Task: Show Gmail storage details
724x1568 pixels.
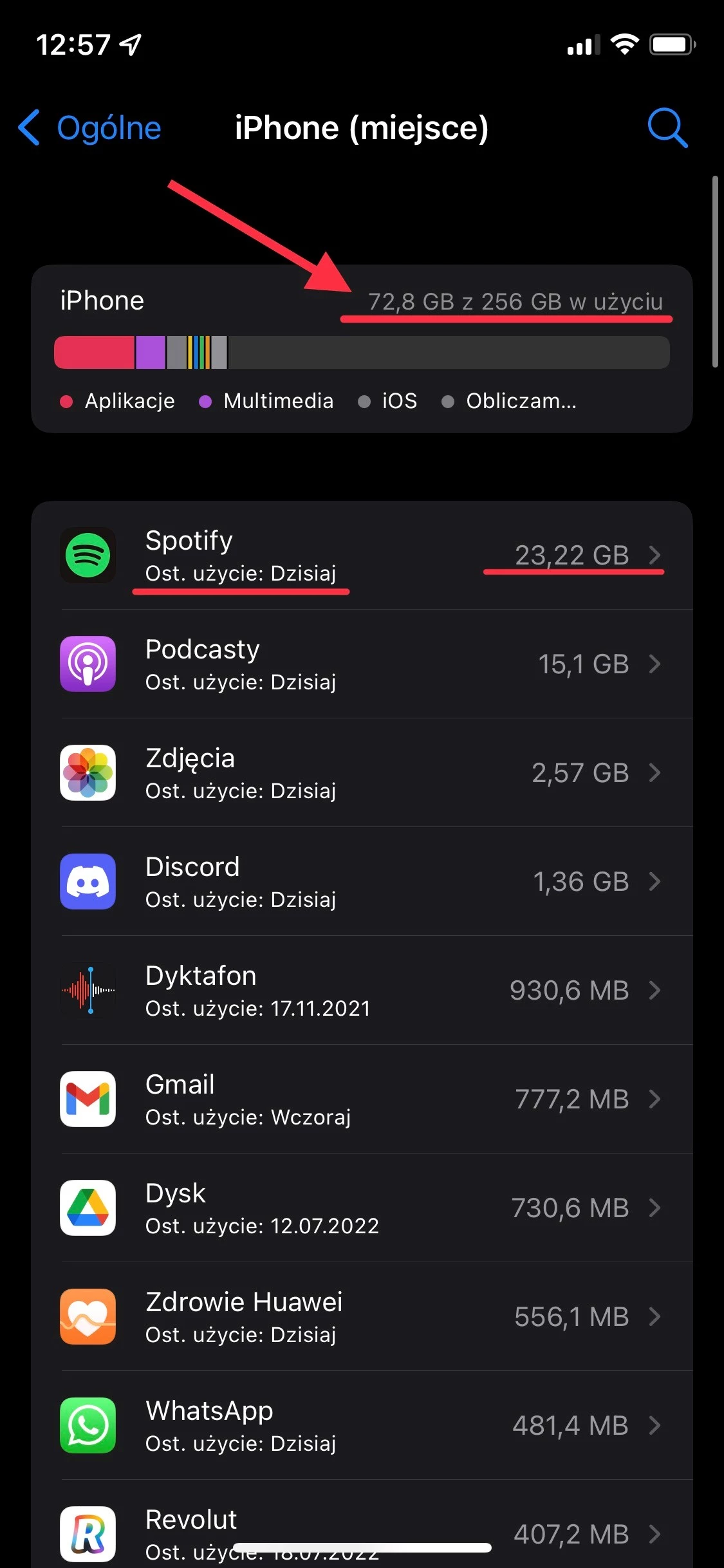Action: (362, 1099)
